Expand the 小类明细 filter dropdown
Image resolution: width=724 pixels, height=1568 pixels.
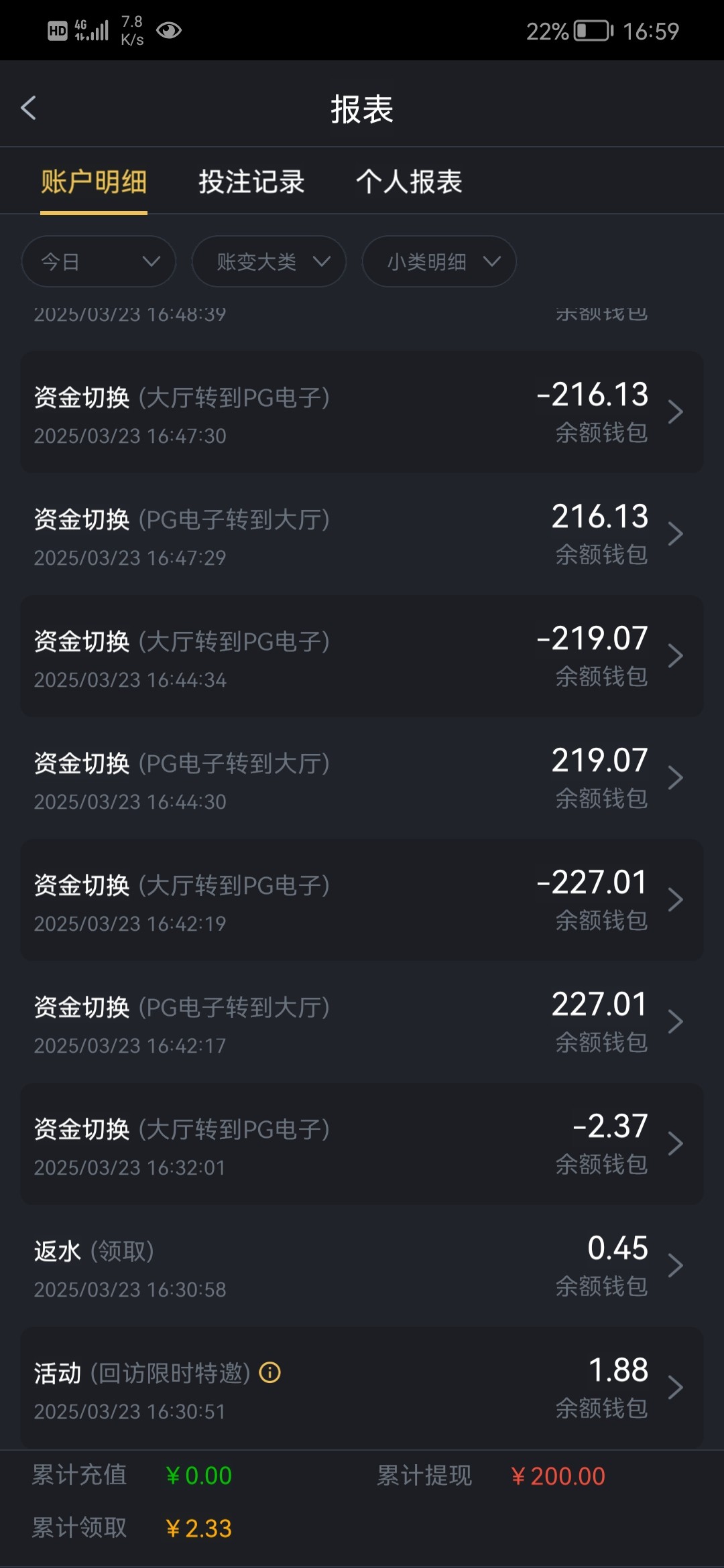coord(439,261)
